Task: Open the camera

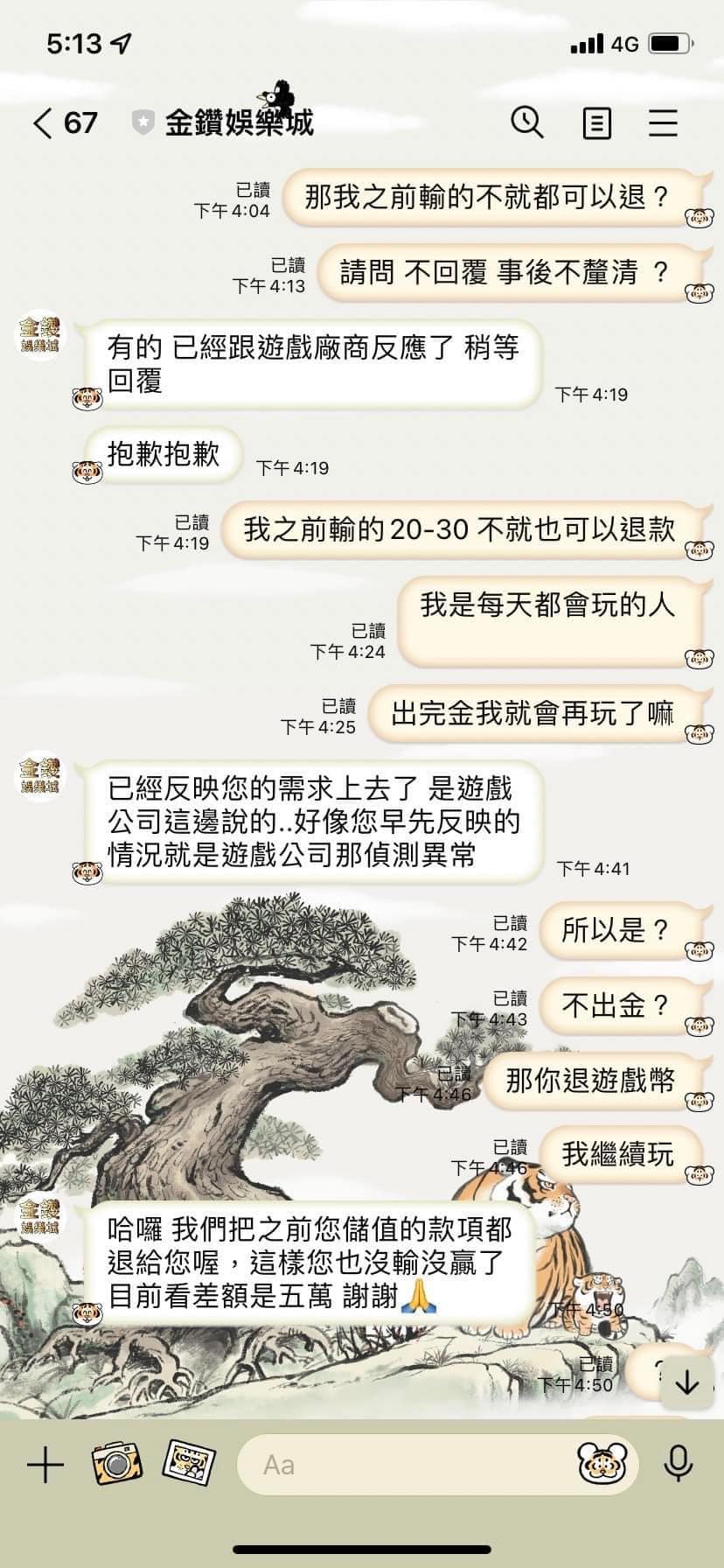Action: pos(116,1463)
